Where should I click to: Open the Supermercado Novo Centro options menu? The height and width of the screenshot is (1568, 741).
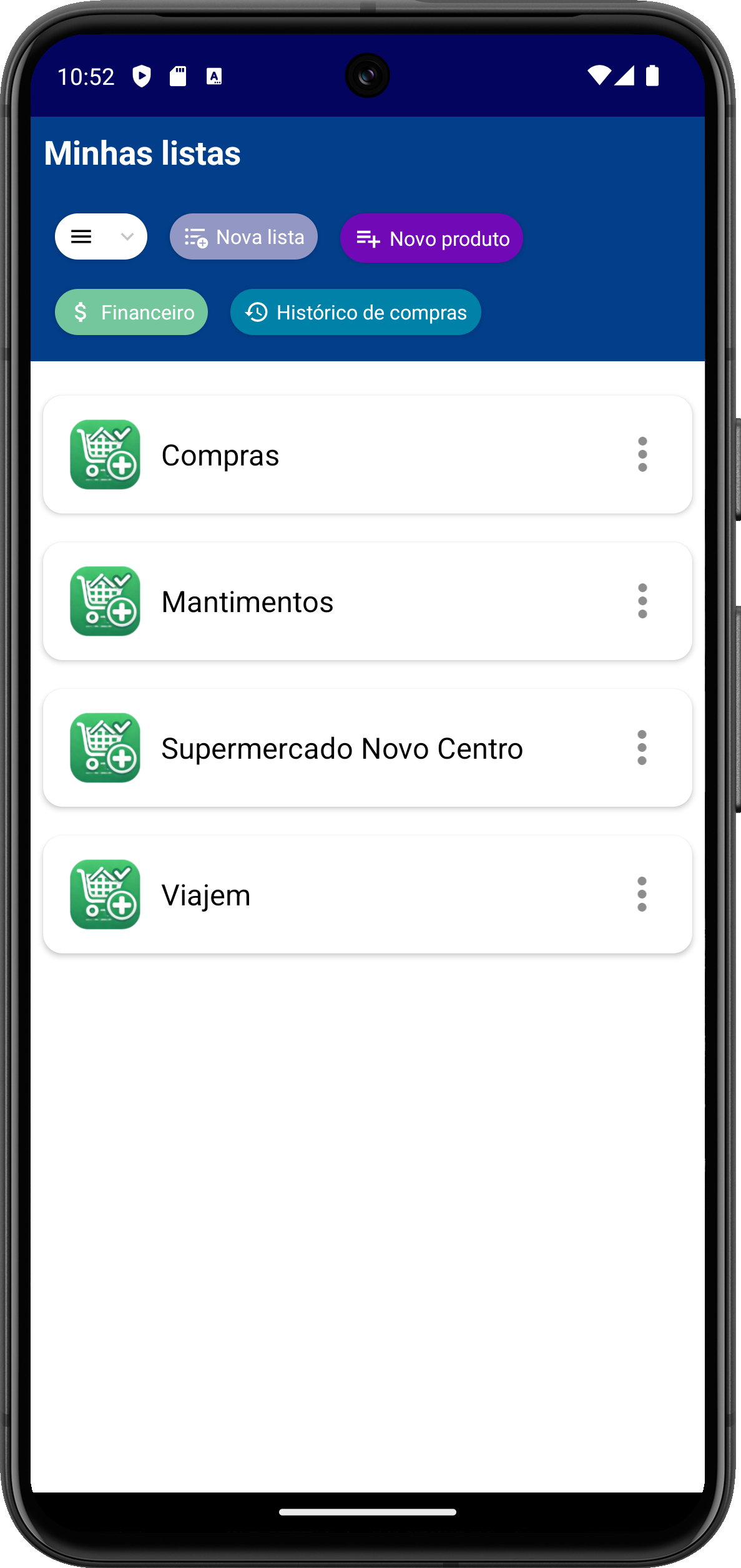click(642, 748)
